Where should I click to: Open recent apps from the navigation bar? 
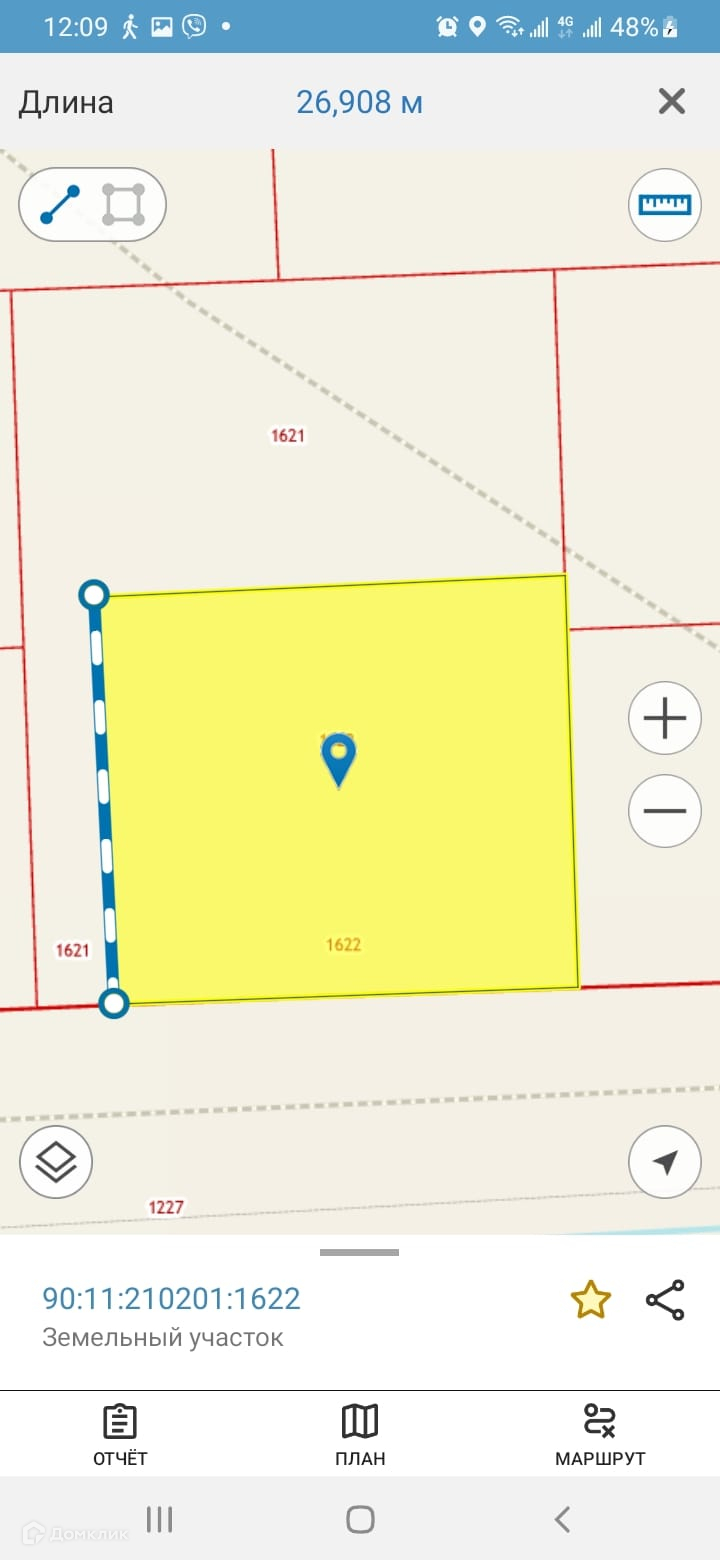click(x=159, y=1520)
